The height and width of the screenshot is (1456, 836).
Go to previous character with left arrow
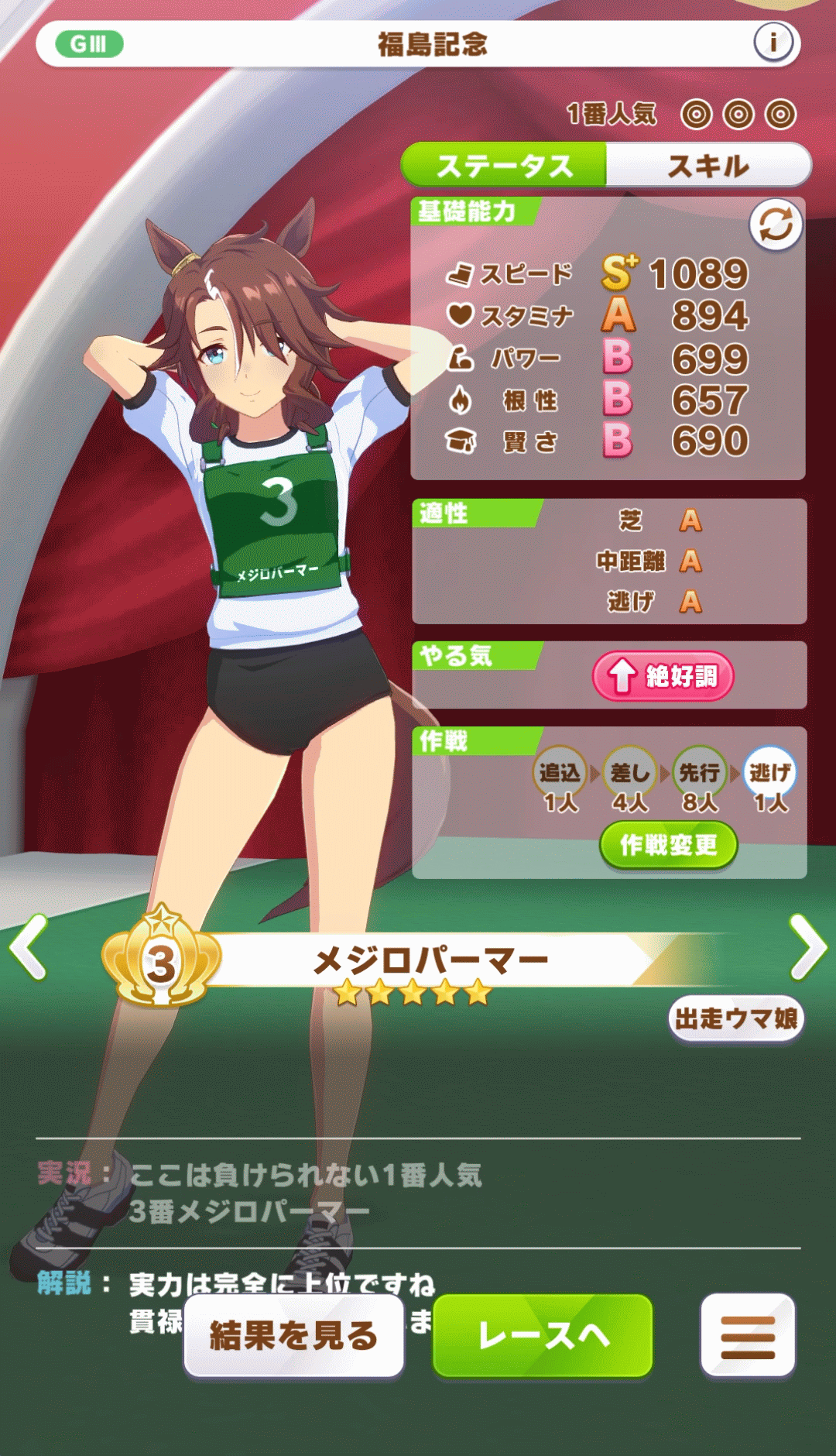pos(29,947)
